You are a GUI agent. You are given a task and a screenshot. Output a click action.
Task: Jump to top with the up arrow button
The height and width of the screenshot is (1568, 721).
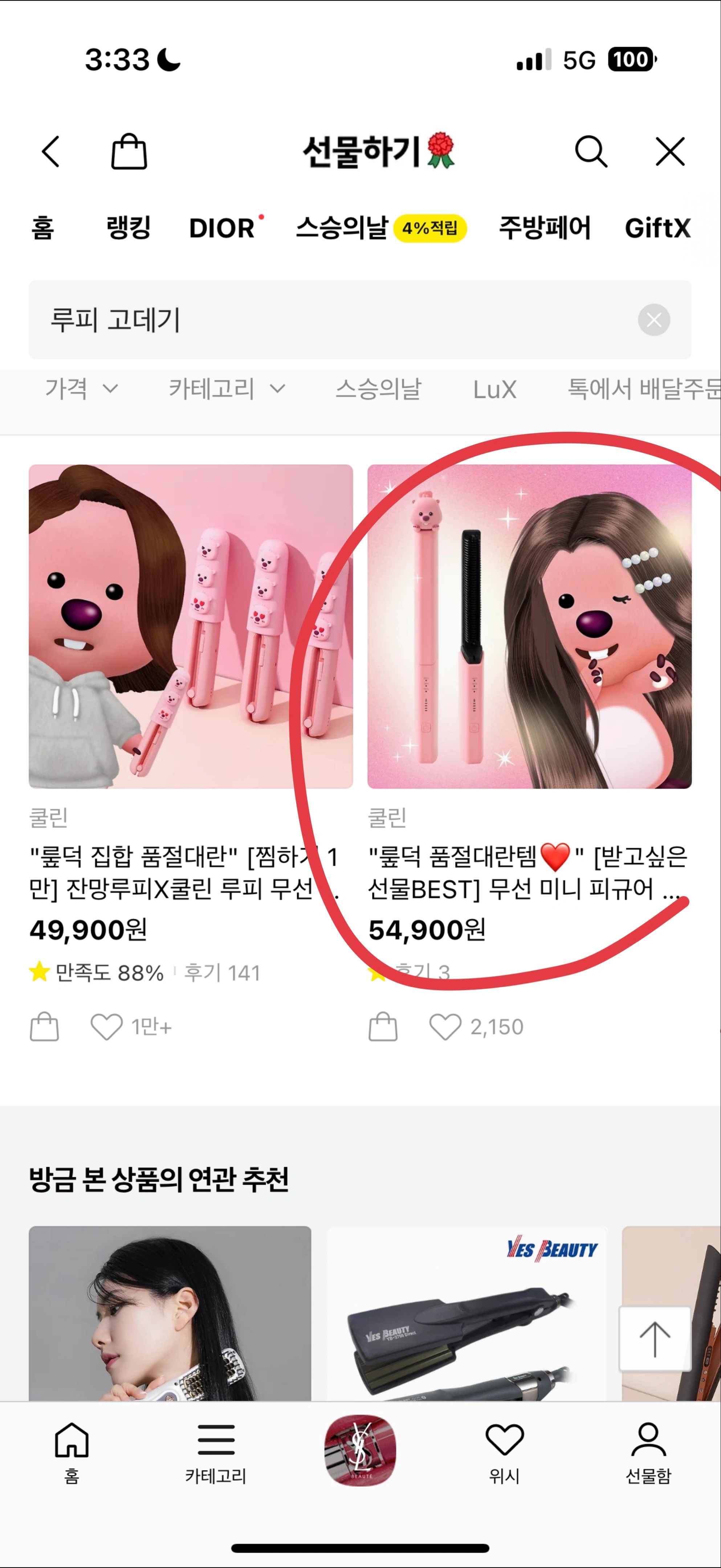[655, 1339]
